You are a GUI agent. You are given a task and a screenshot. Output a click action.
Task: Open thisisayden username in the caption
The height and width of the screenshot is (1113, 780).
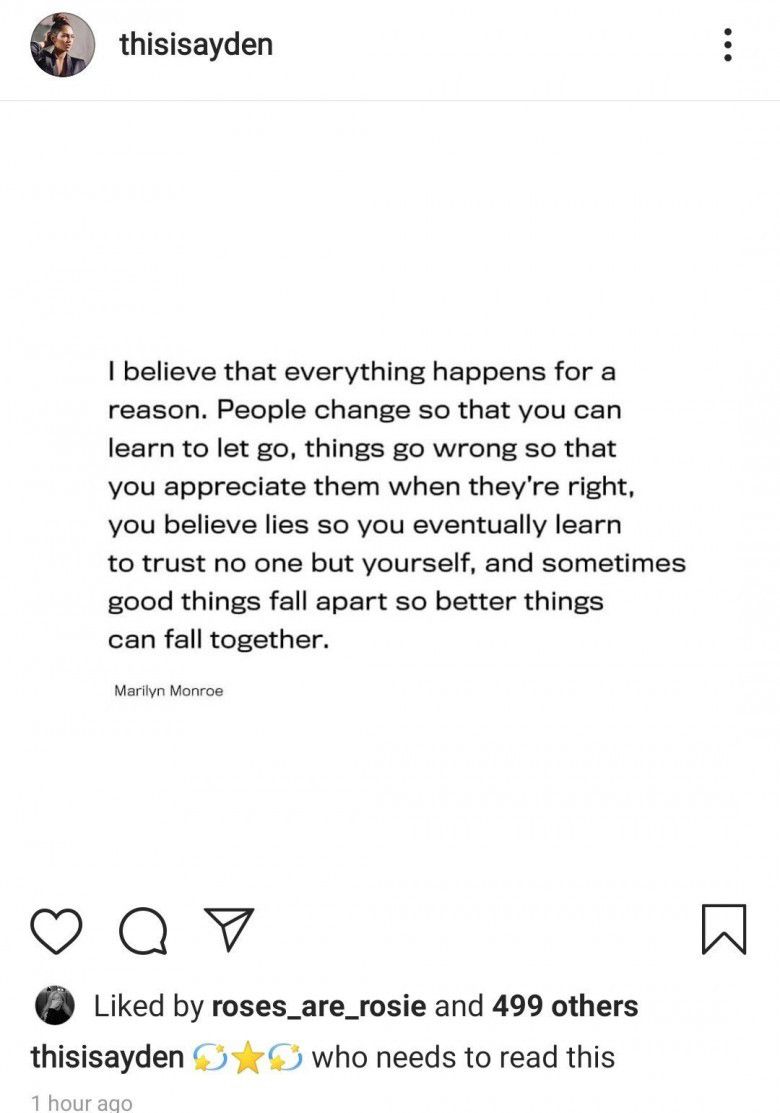coord(107,1057)
